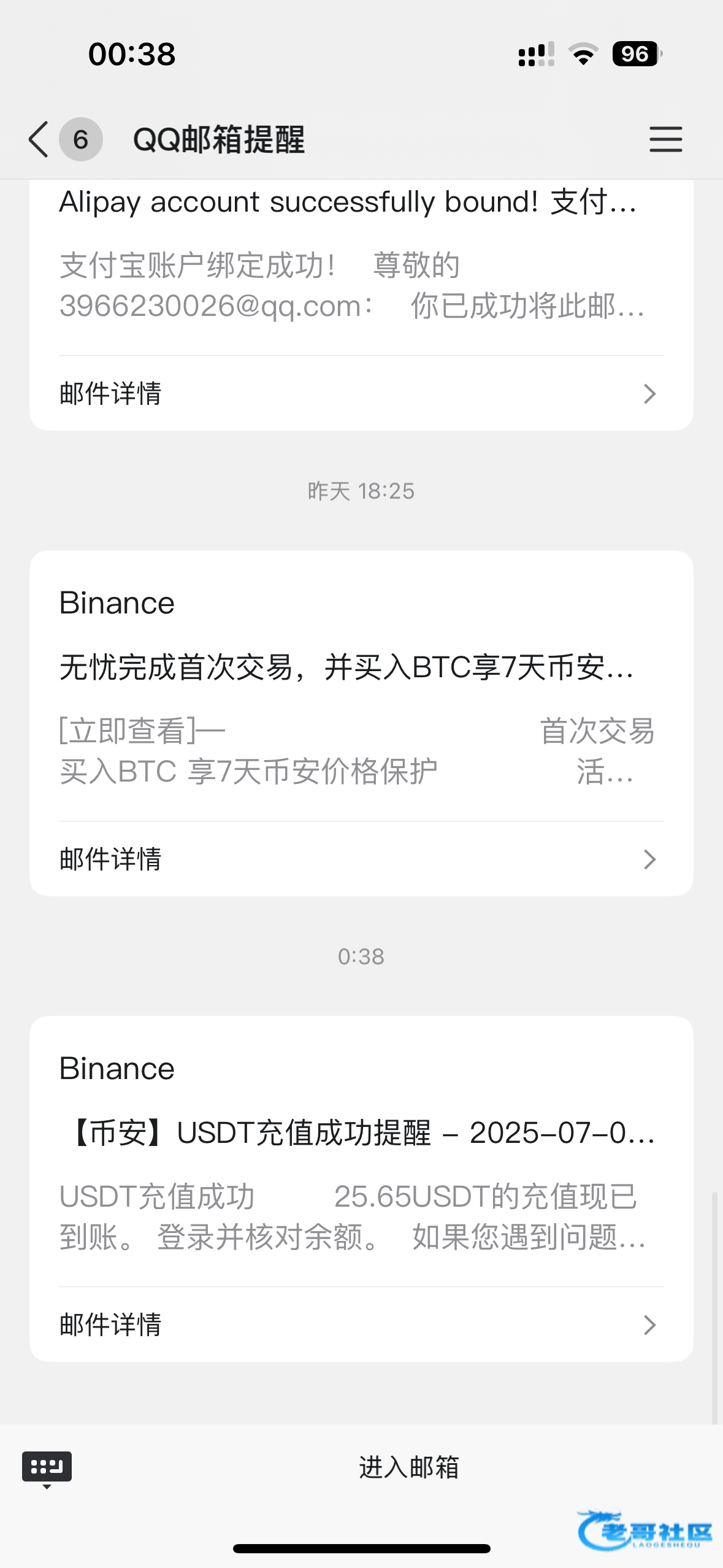
Task: Open the three-line menu for QQ邮箱提醒
Action: [665, 139]
